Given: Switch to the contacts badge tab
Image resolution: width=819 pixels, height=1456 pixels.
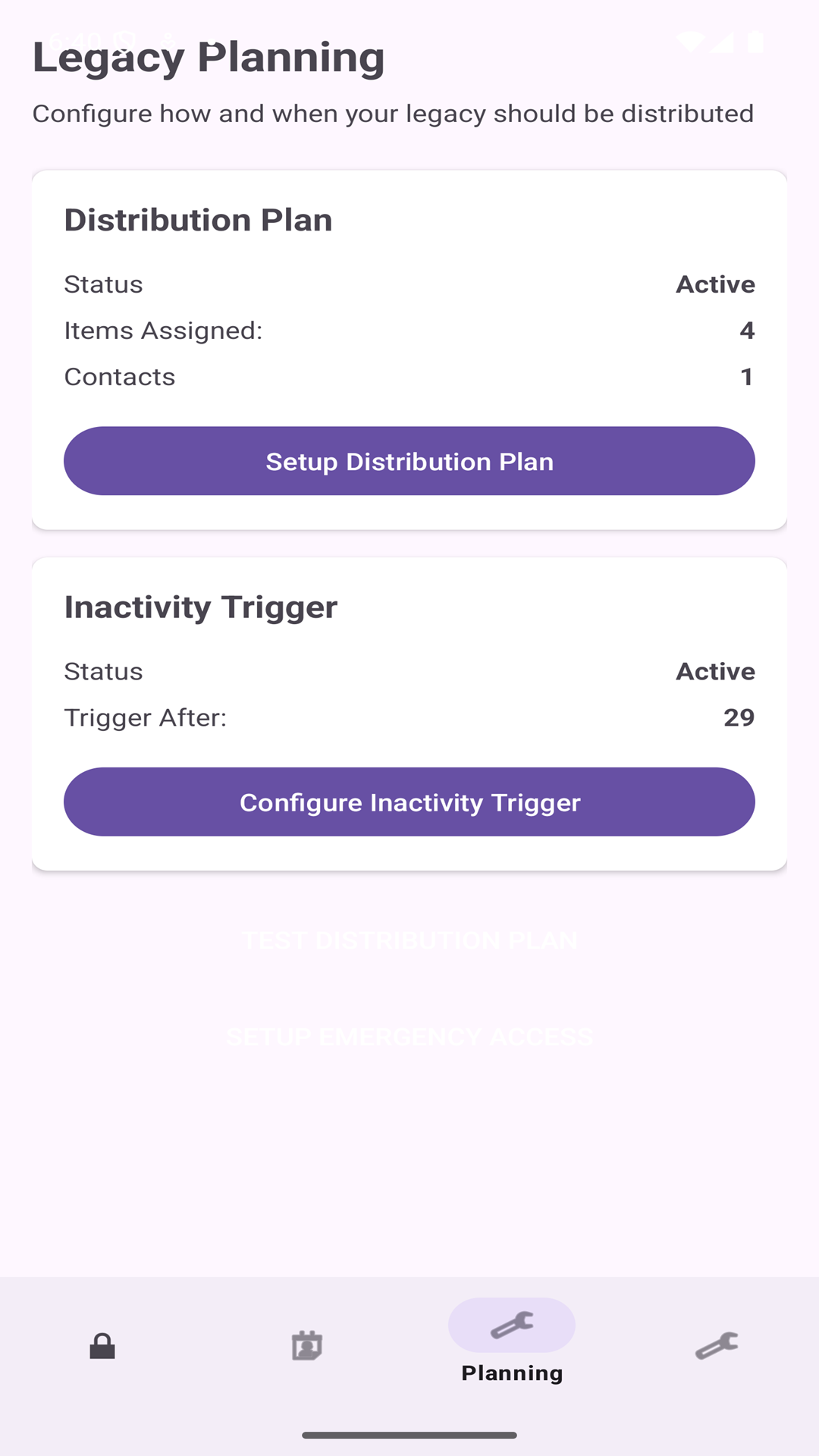Looking at the screenshot, I should coord(307,1347).
